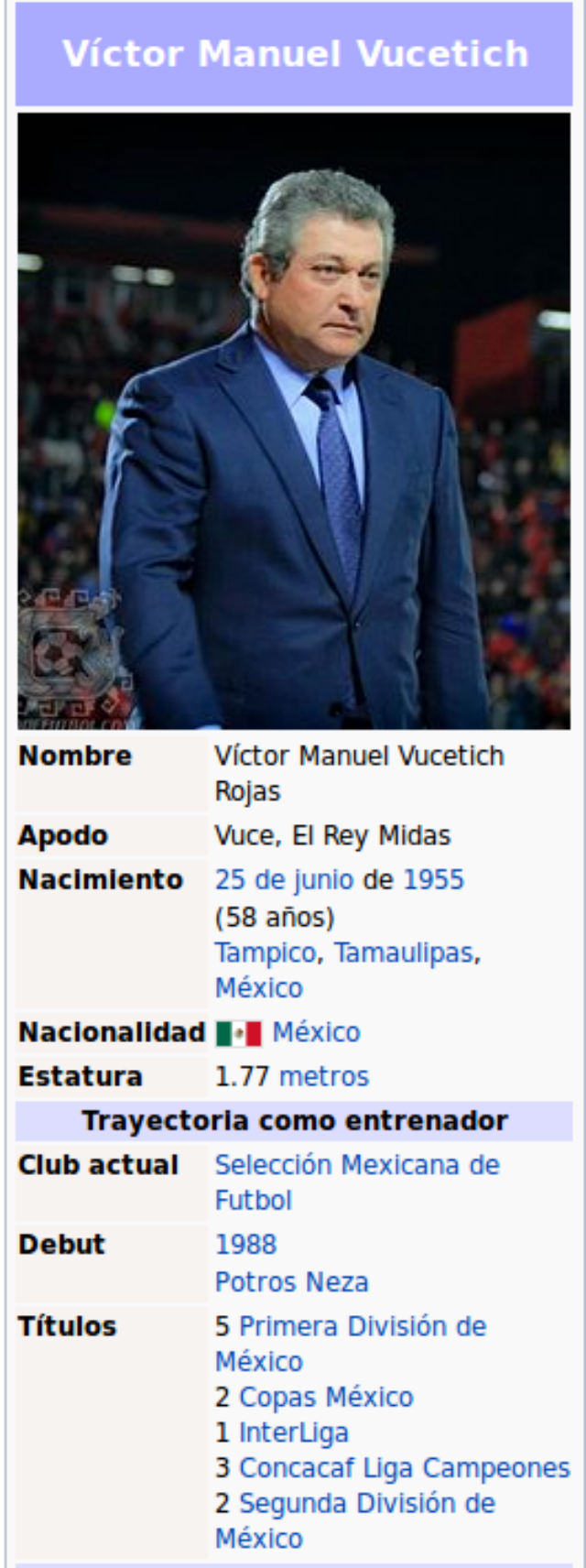Image resolution: width=586 pixels, height=1568 pixels.
Task: Open the Tamaulipas link
Action: (404, 953)
